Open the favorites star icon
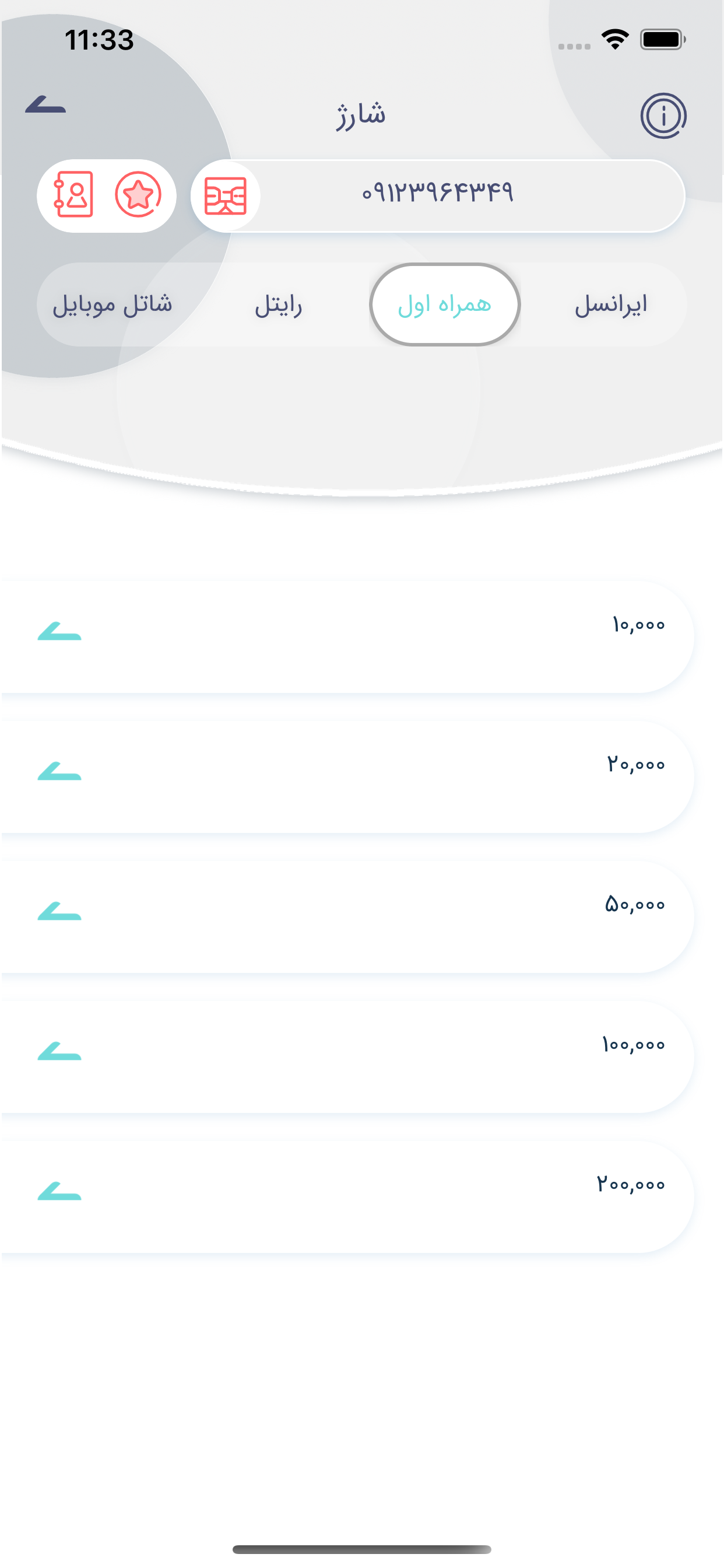 pos(138,195)
